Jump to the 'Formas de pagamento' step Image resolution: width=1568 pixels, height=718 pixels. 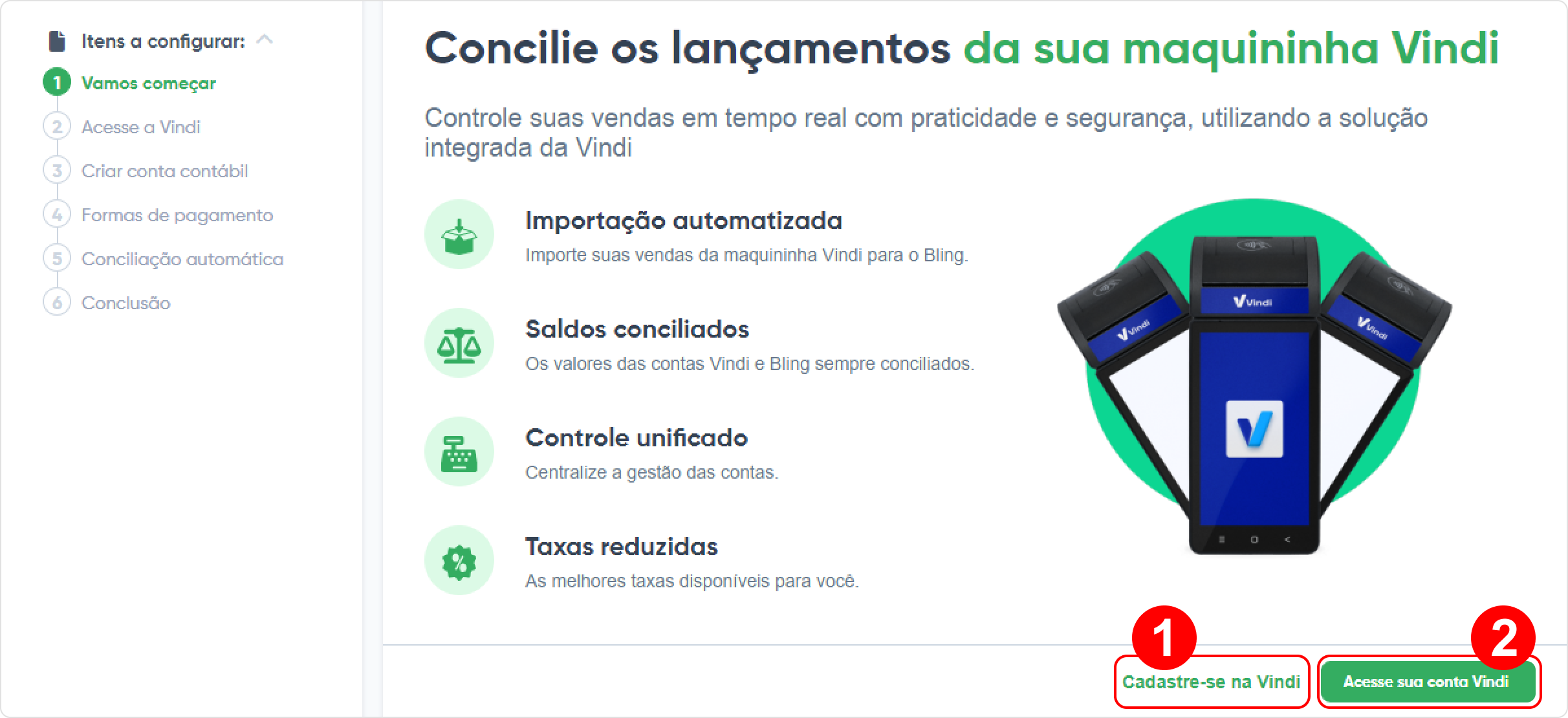[x=177, y=215]
